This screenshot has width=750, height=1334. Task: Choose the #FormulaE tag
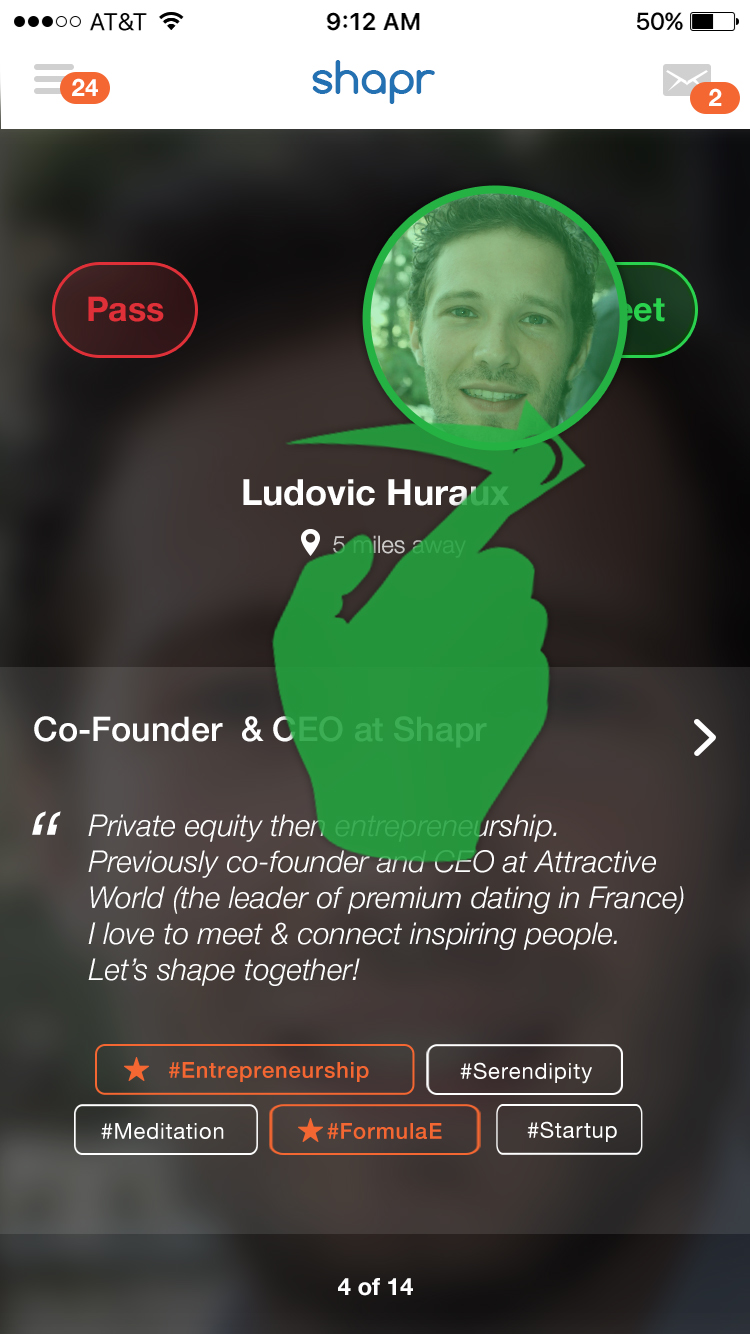[374, 1130]
